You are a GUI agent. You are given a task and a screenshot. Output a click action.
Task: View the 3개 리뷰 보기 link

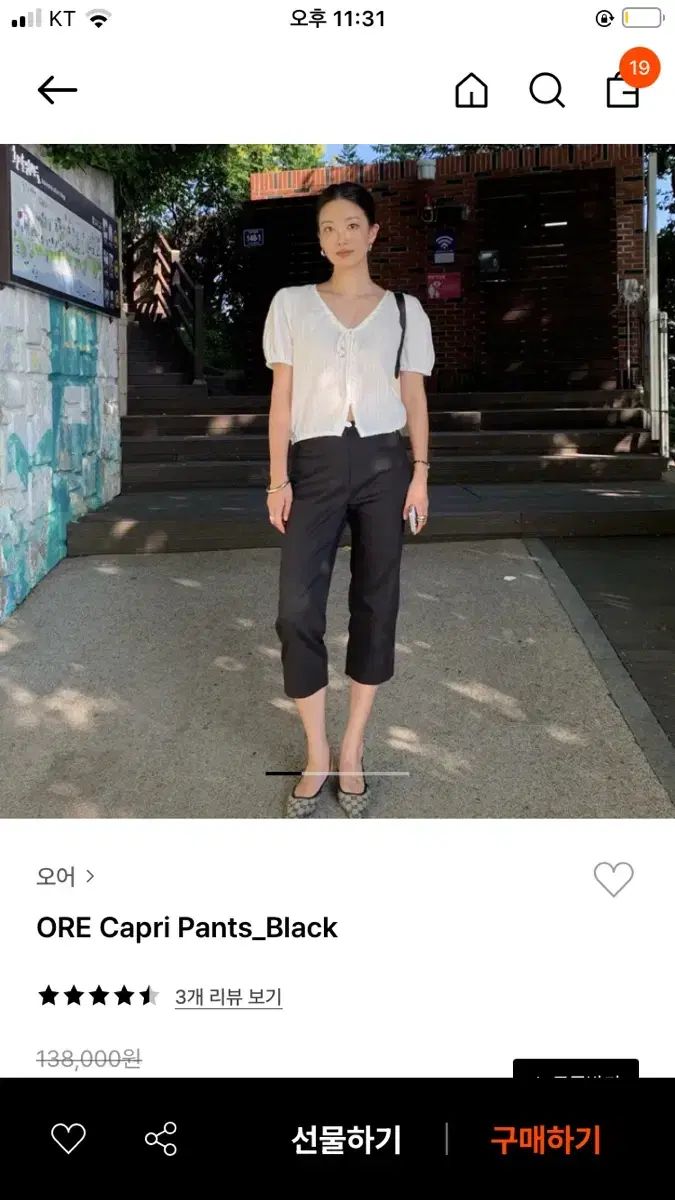pyautogui.click(x=228, y=997)
